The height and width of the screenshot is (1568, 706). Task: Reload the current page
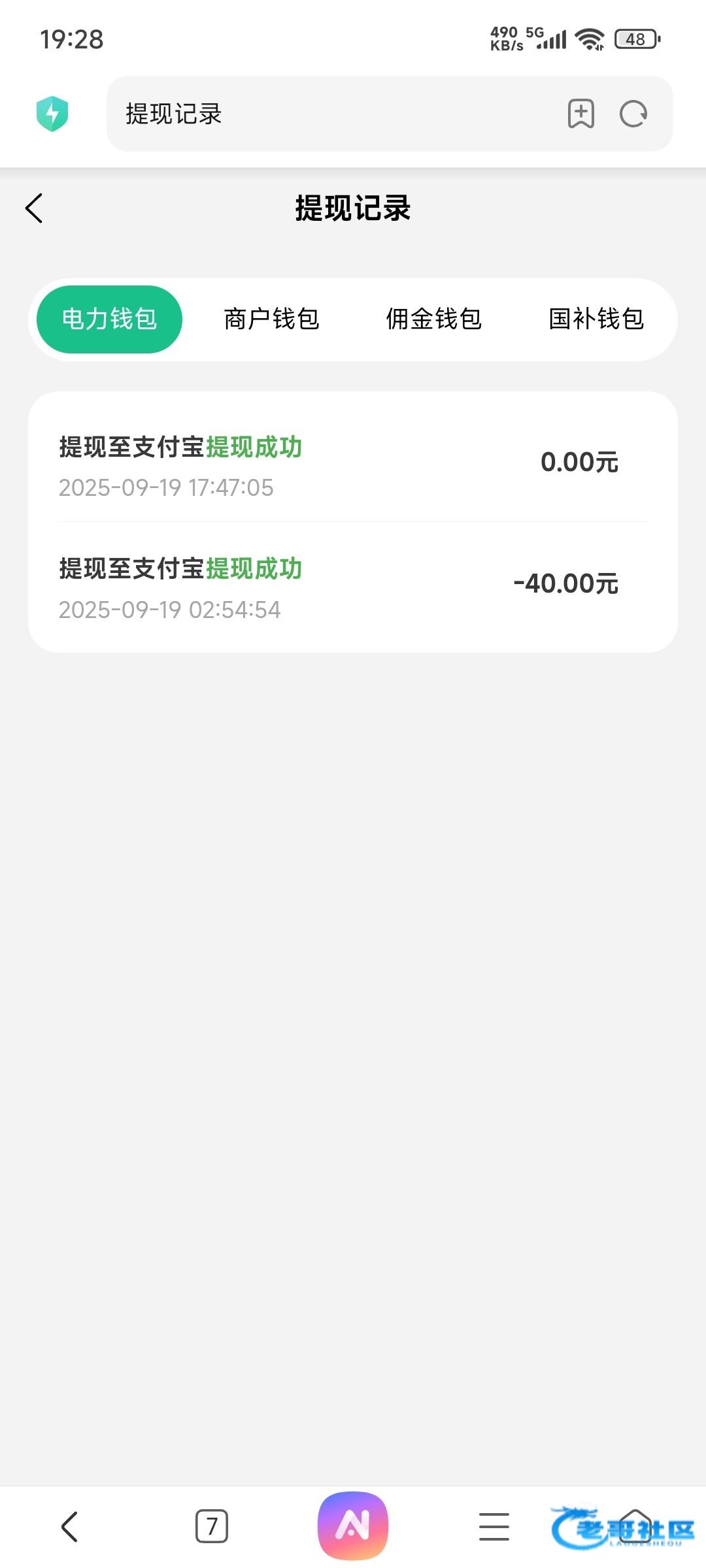click(633, 114)
